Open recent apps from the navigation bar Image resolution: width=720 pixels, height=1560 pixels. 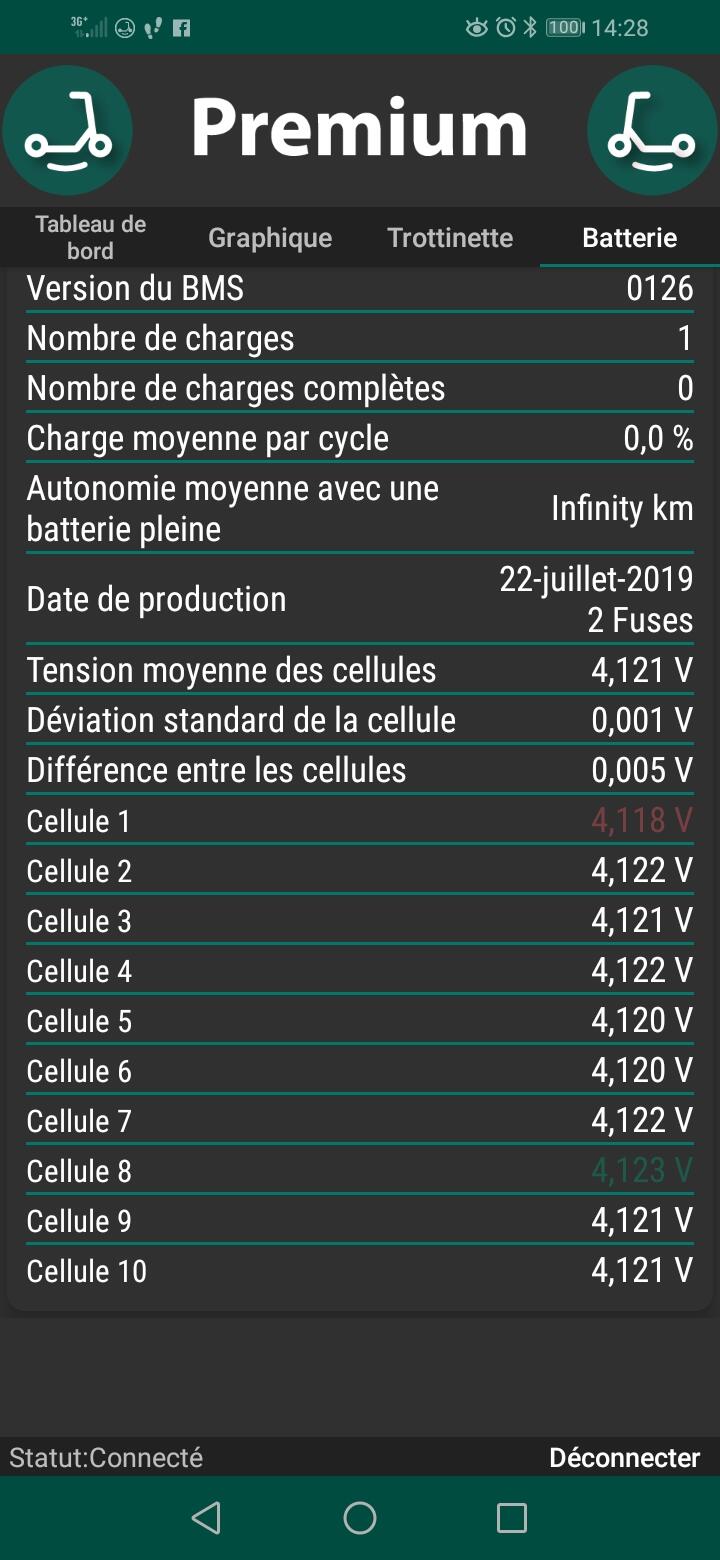pyautogui.click(x=512, y=1518)
